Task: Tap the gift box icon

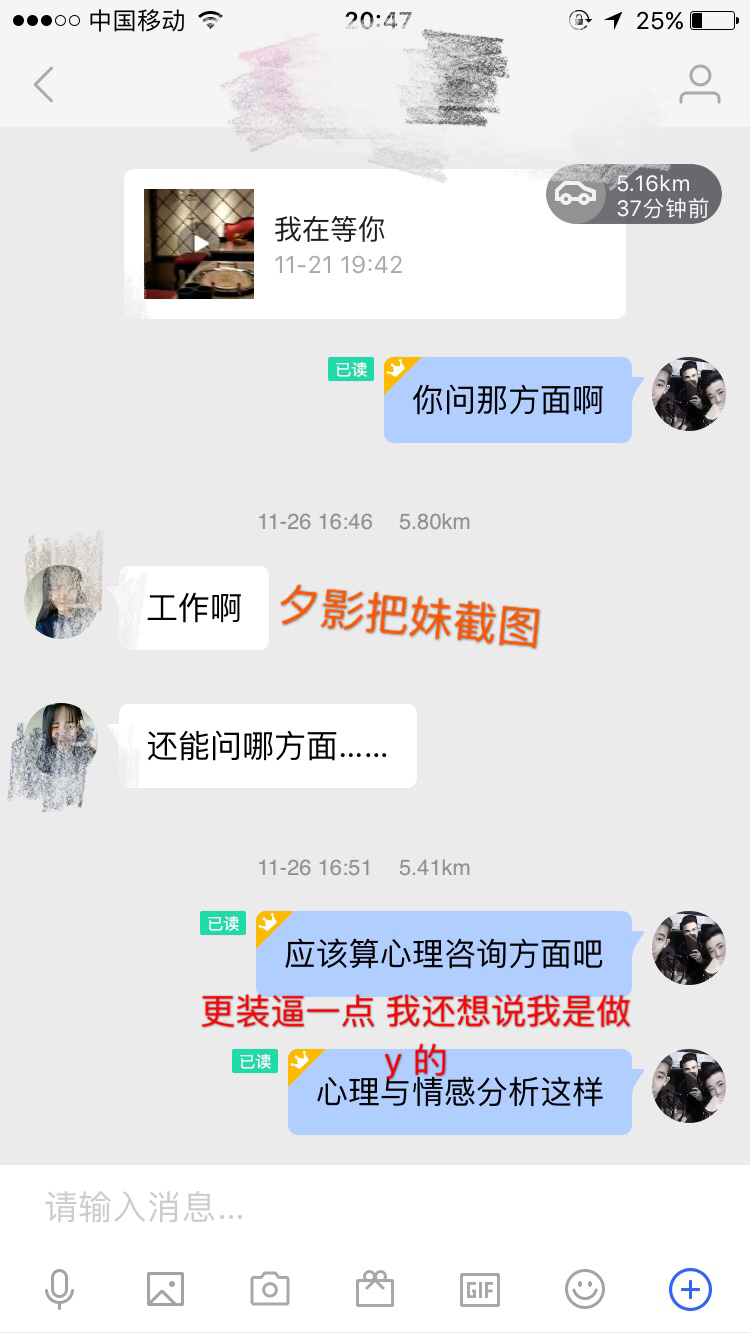Action: click(375, 1289)
